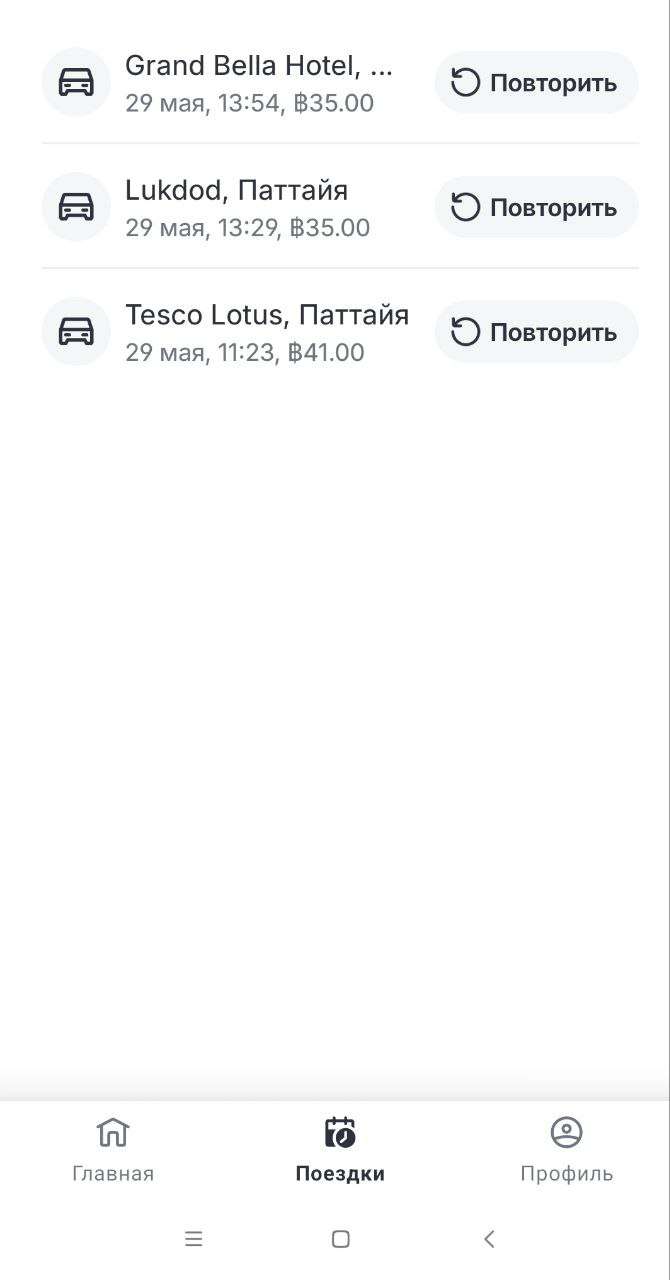
Task: Tap the system back button
Action: coord(489,1239)
